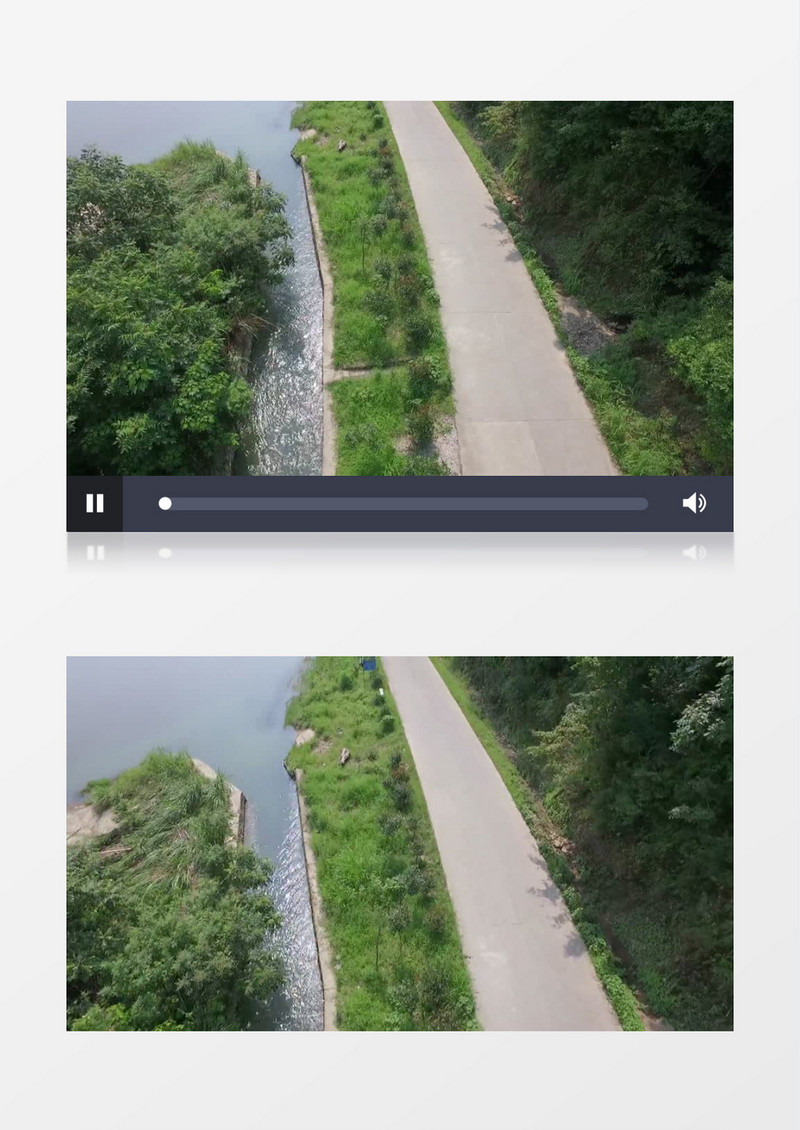Select the lower river road still image
Viewport: 800px width, 1130px height.
[400, 845]
